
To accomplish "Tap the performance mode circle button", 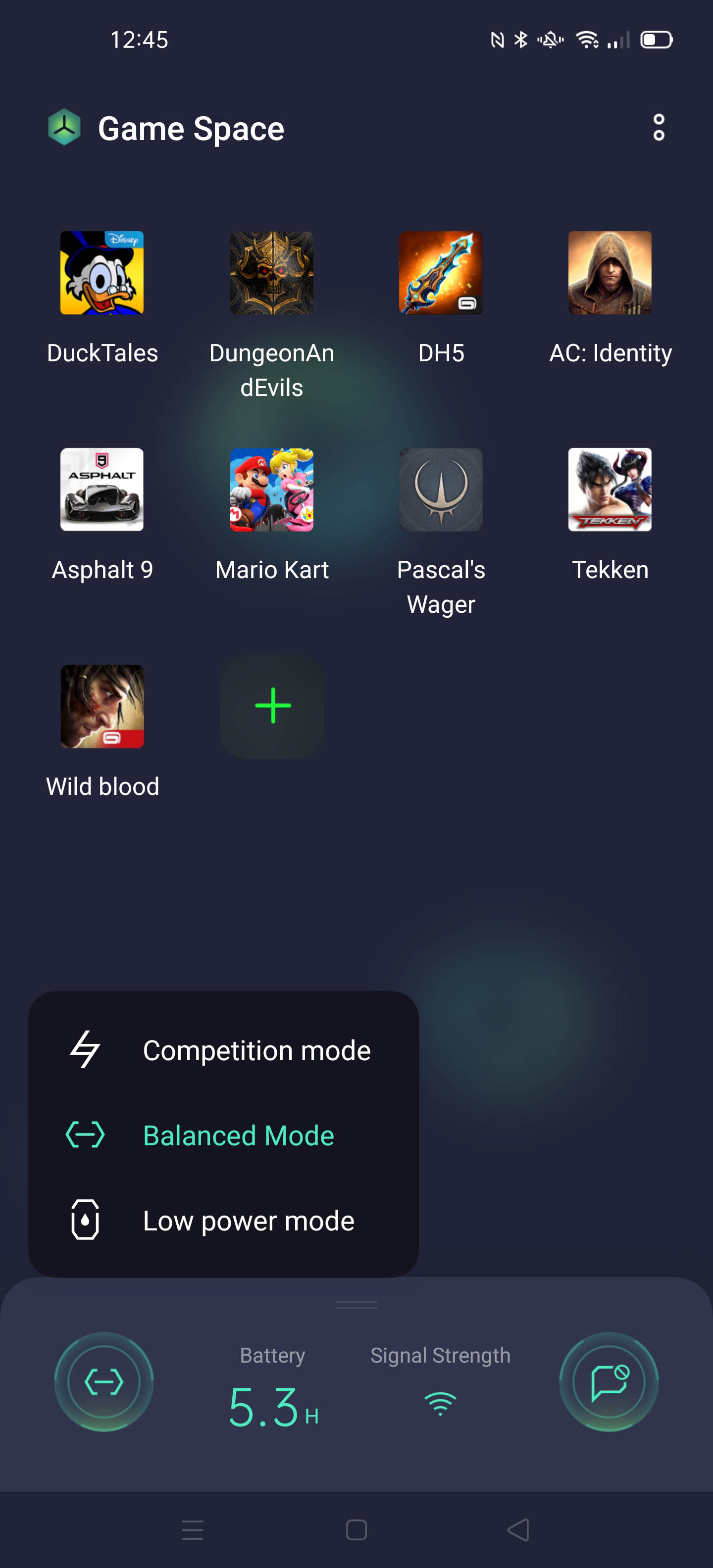I will pos(104,1382).
